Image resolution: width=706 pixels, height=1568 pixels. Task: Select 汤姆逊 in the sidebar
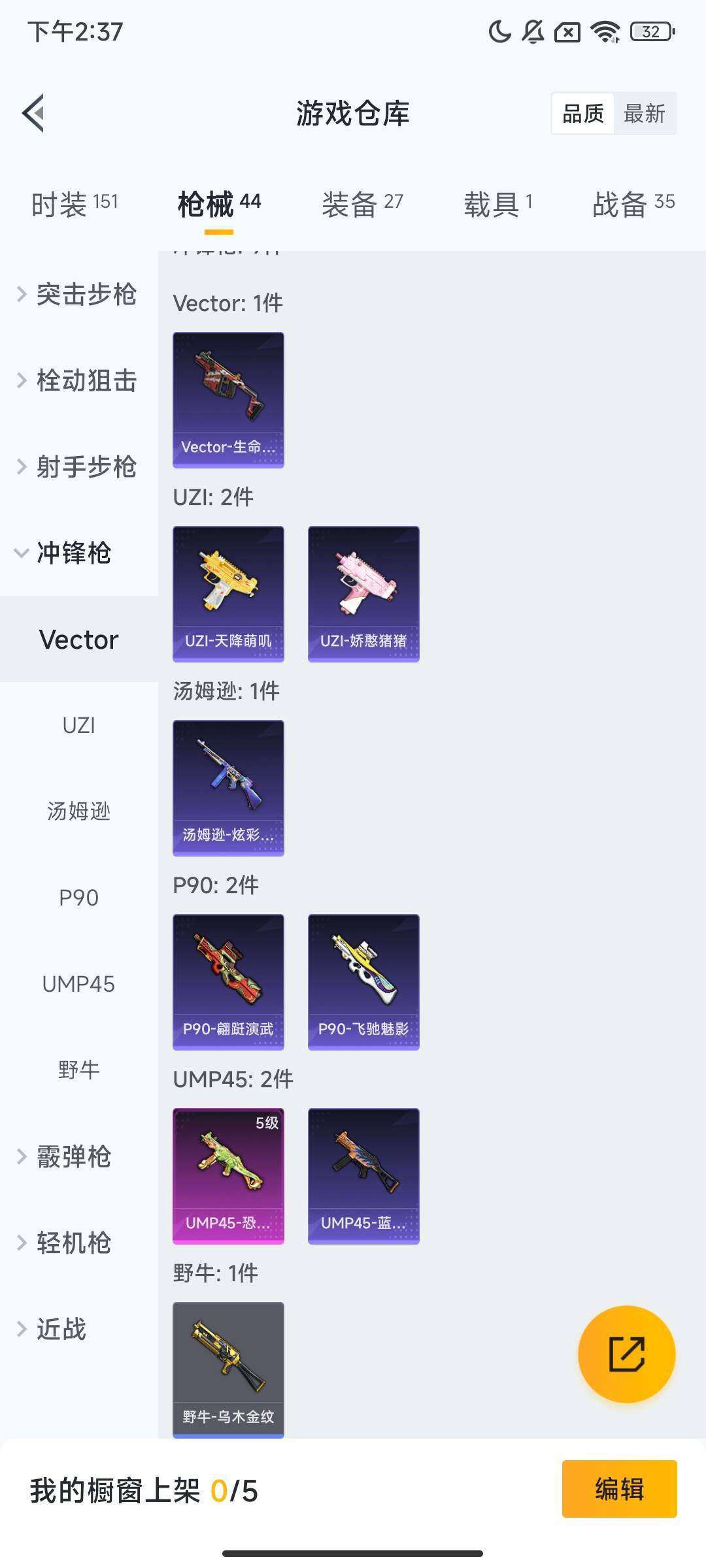(78, 811)
